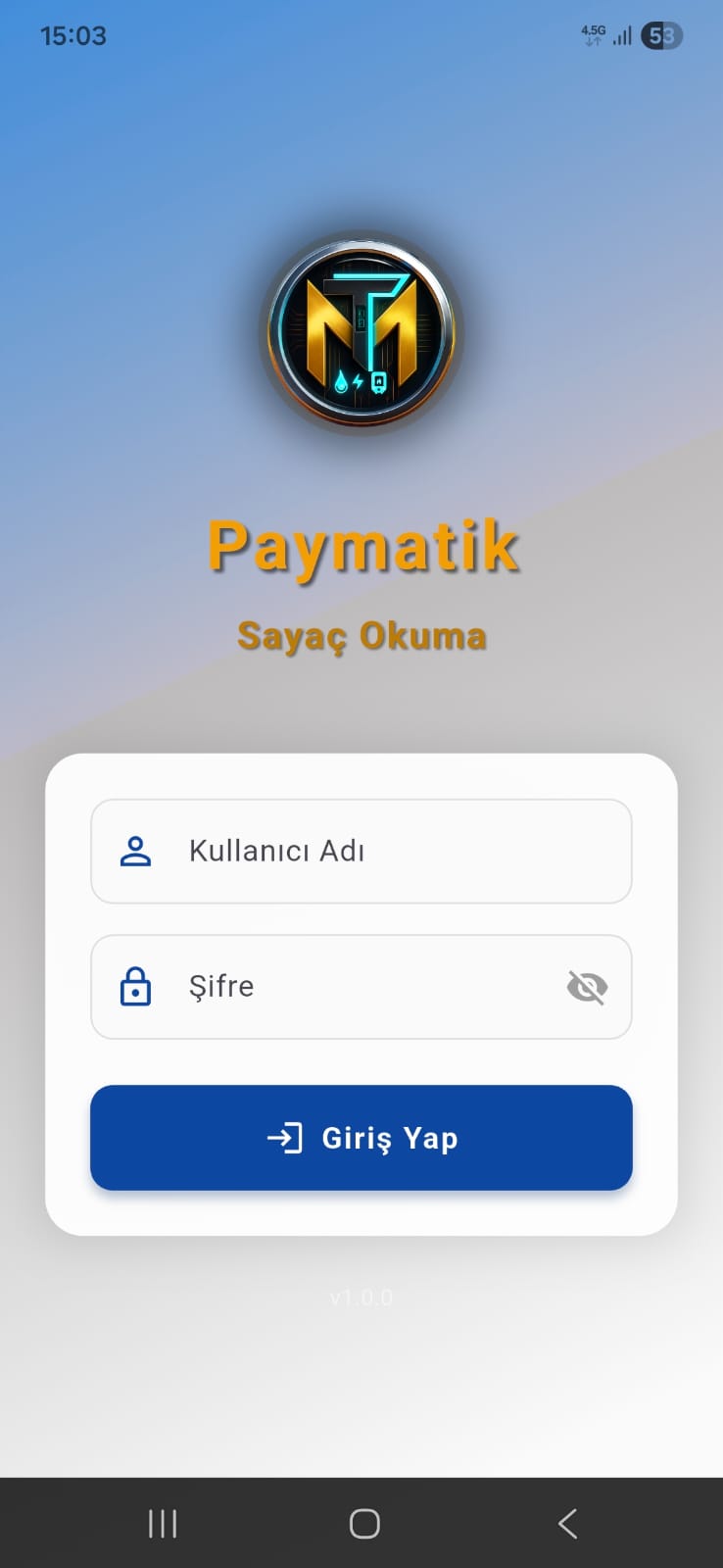Click the padlock icon in the password field

click(x=136, y=986)
